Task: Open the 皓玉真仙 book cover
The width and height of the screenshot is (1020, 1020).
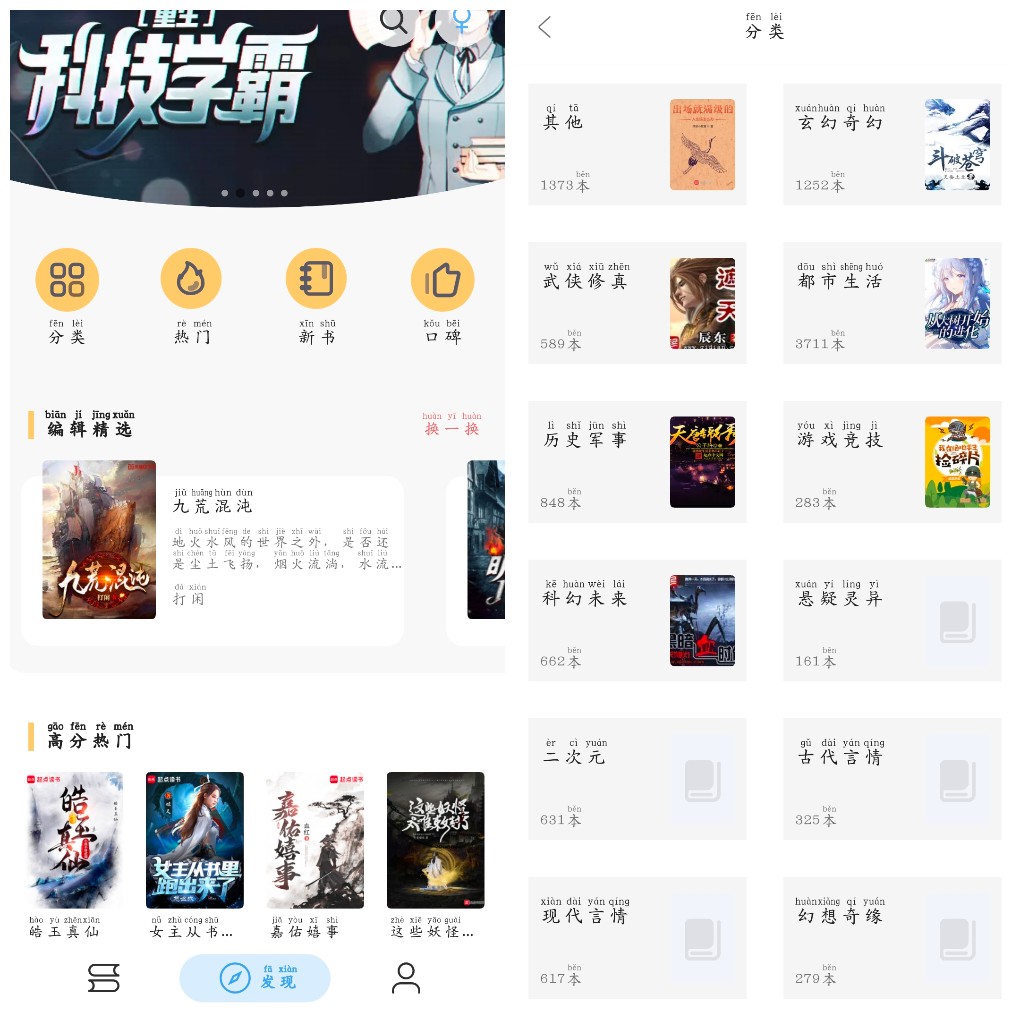Action: pyautogui.click(x=75, y=840)
